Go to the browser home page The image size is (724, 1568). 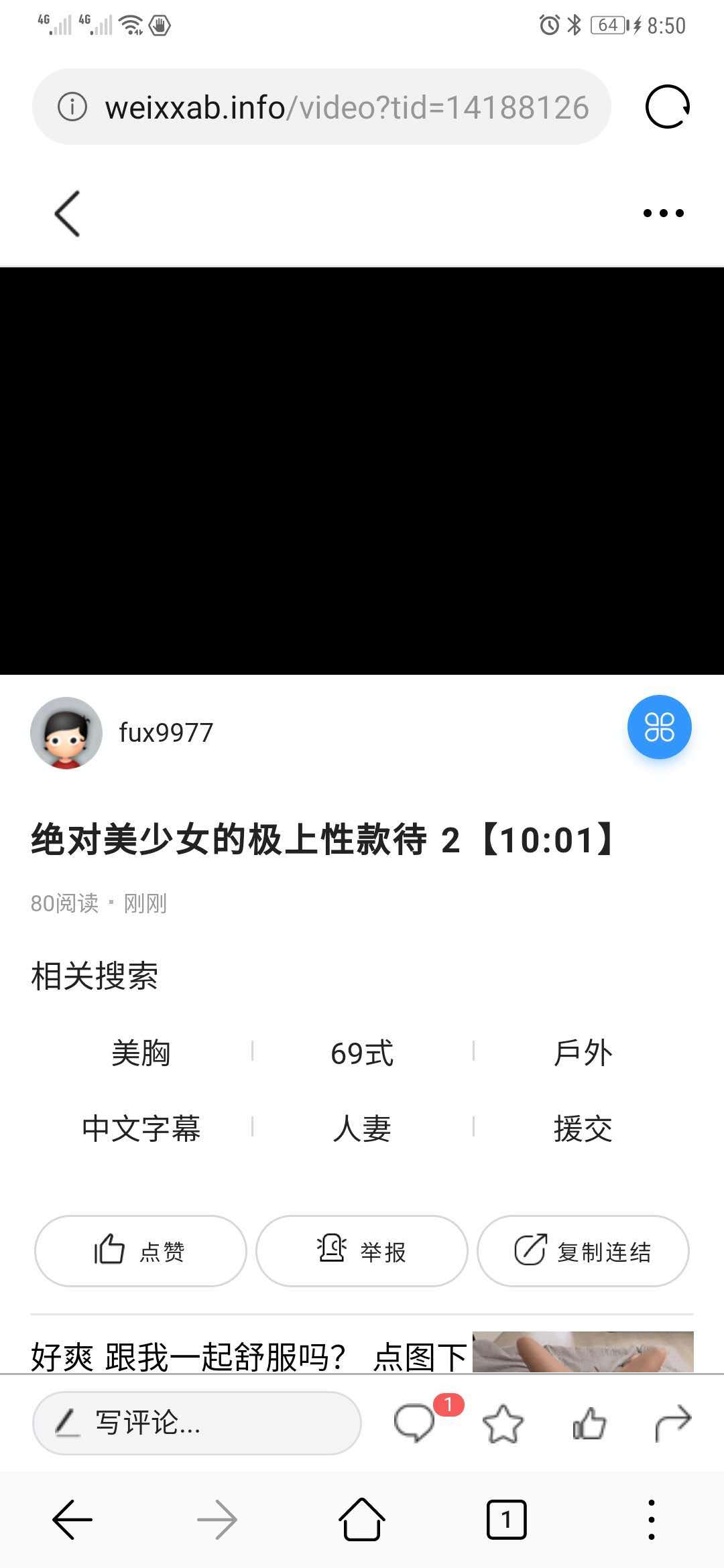[362, 1520]
